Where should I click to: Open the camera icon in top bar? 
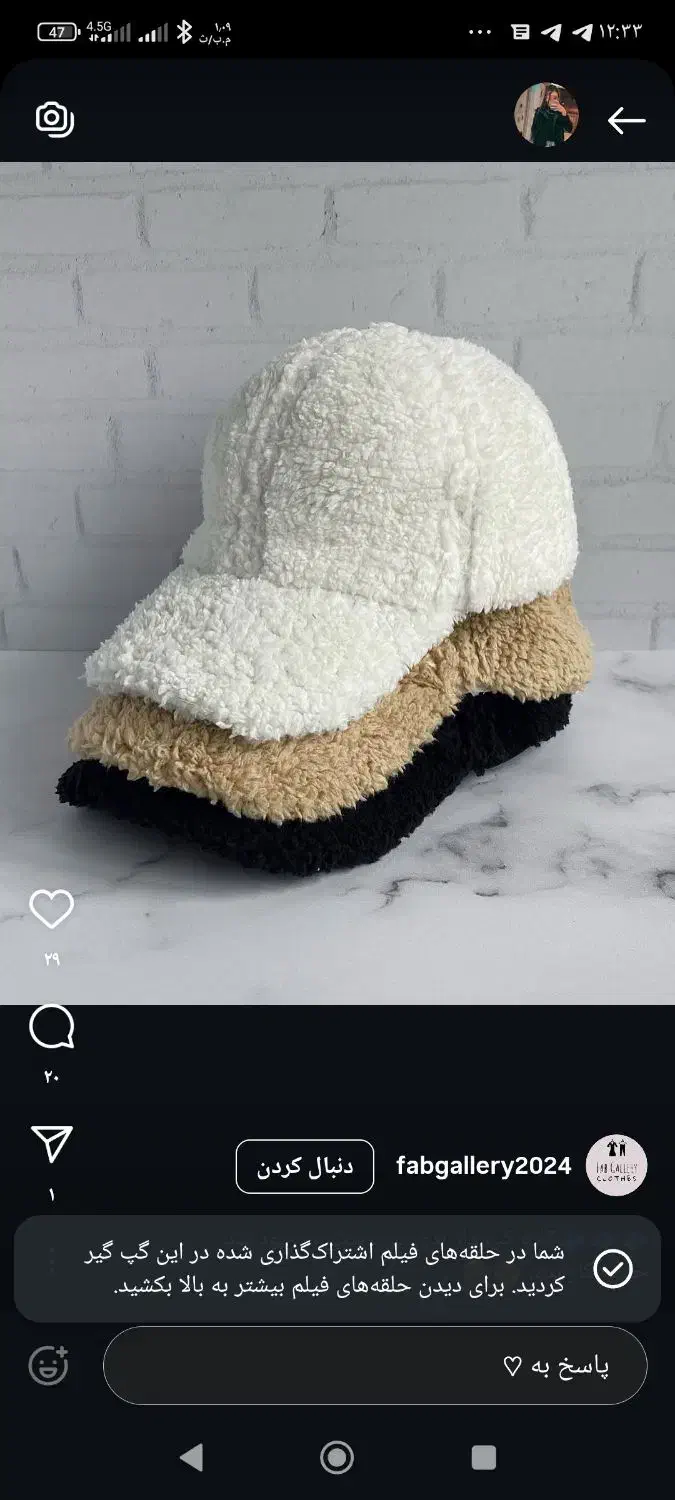tap(54, 119)
